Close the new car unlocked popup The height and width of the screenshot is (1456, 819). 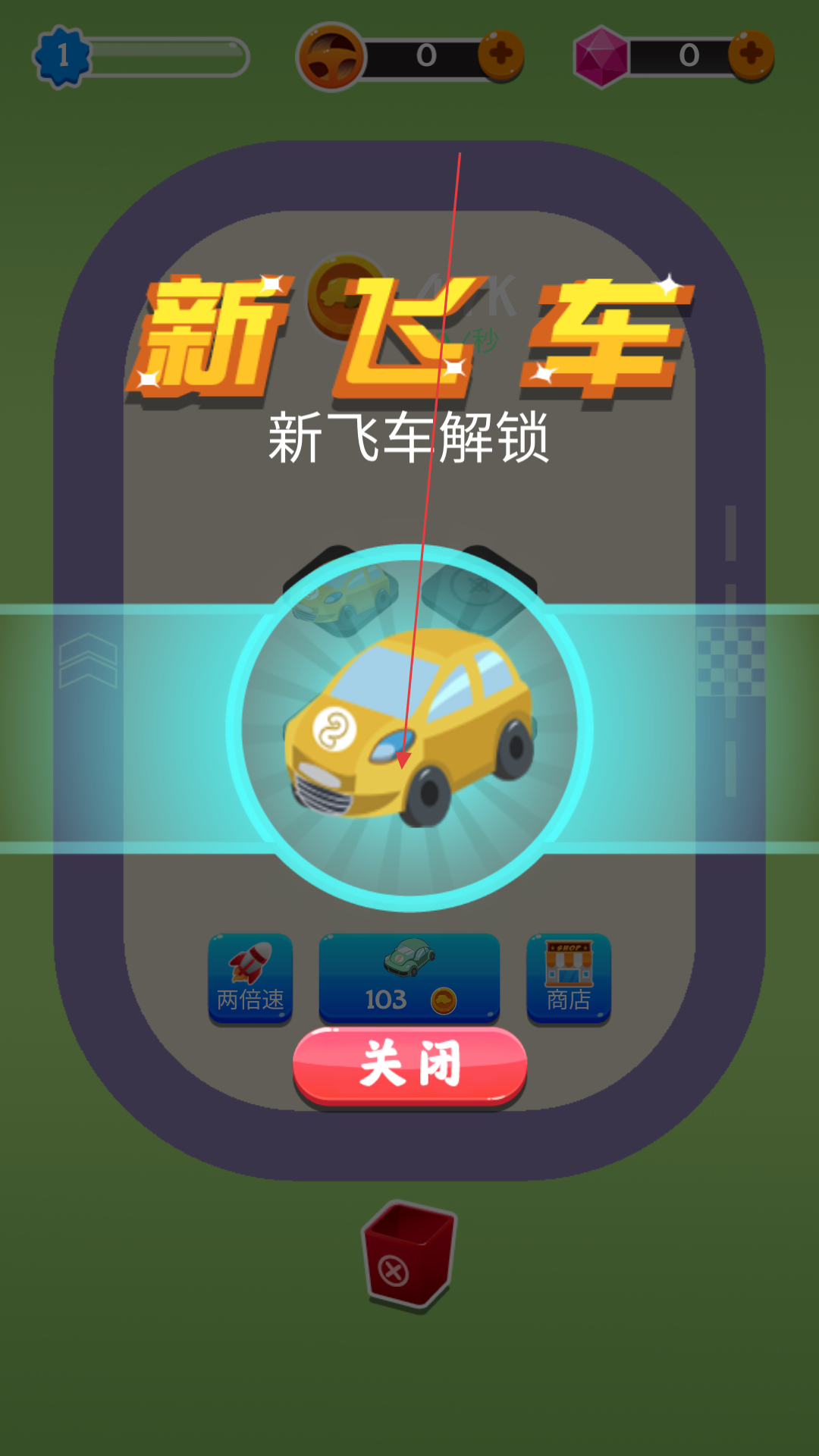[x=409, y=1065]
